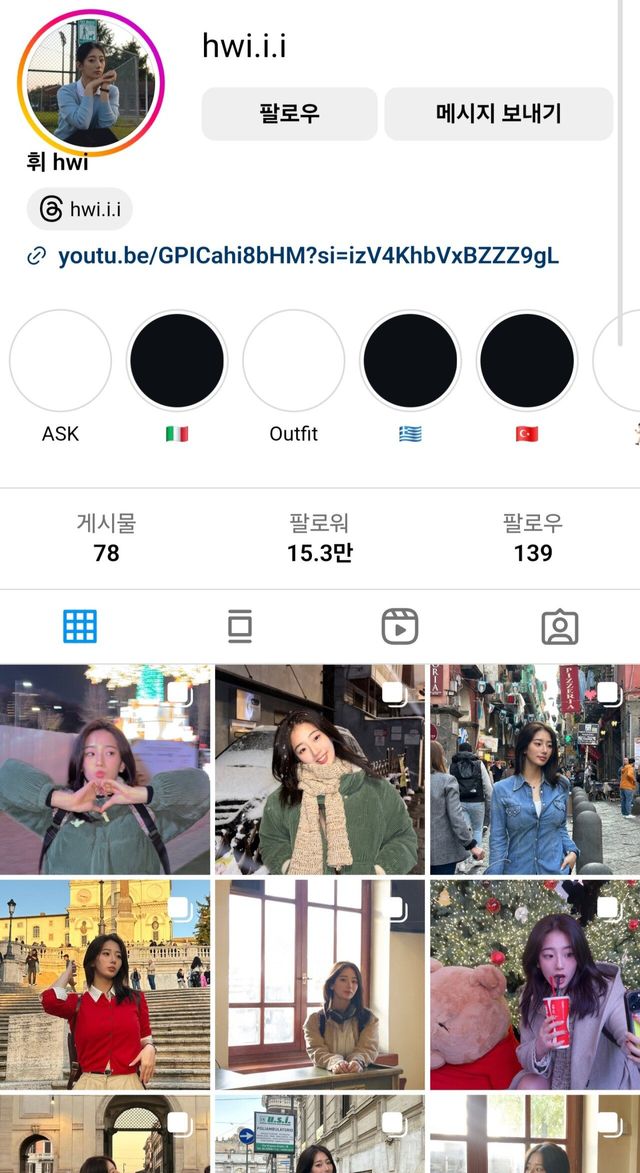Show the 팔로워 15.3만 followers list
The image size is (640, 1173).
point(320,538)
